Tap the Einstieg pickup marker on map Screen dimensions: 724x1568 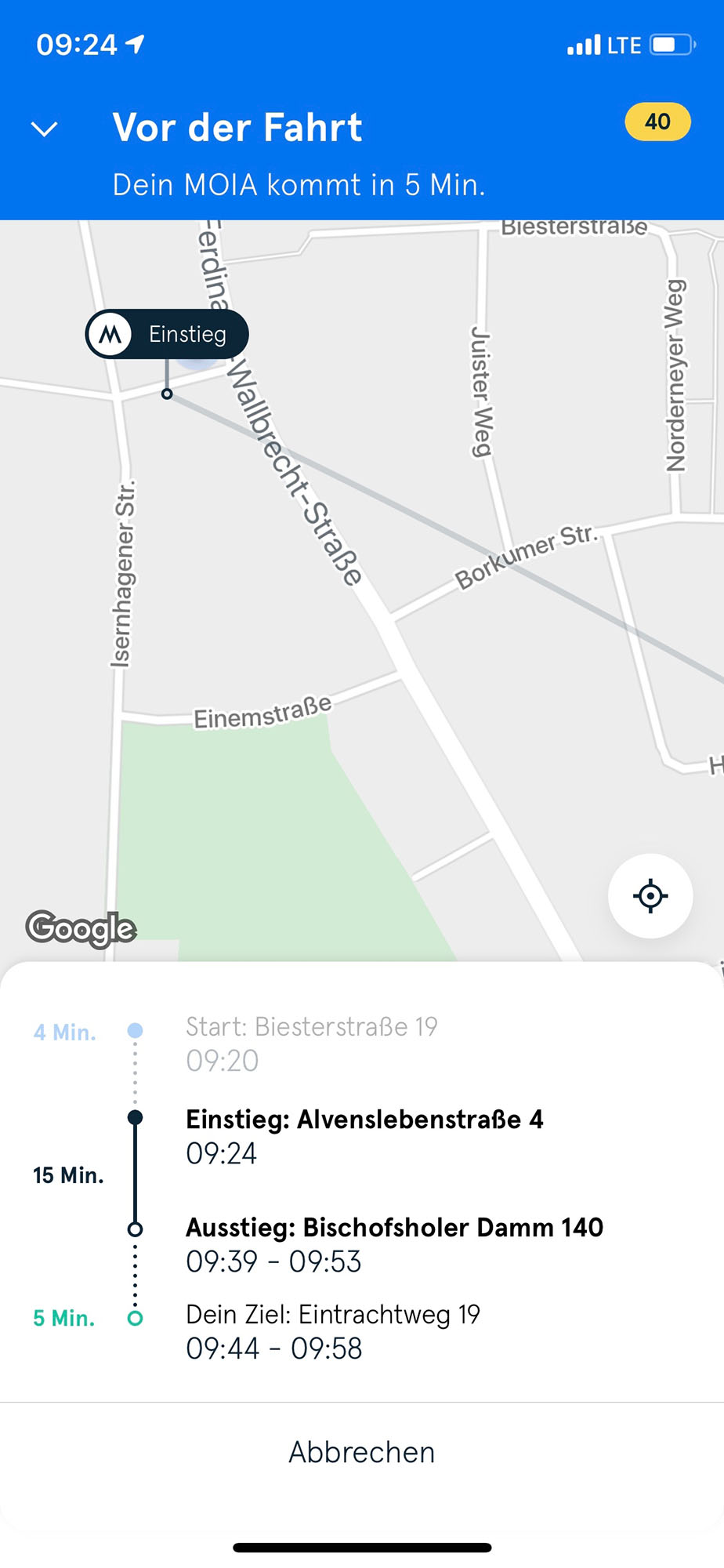167,335
